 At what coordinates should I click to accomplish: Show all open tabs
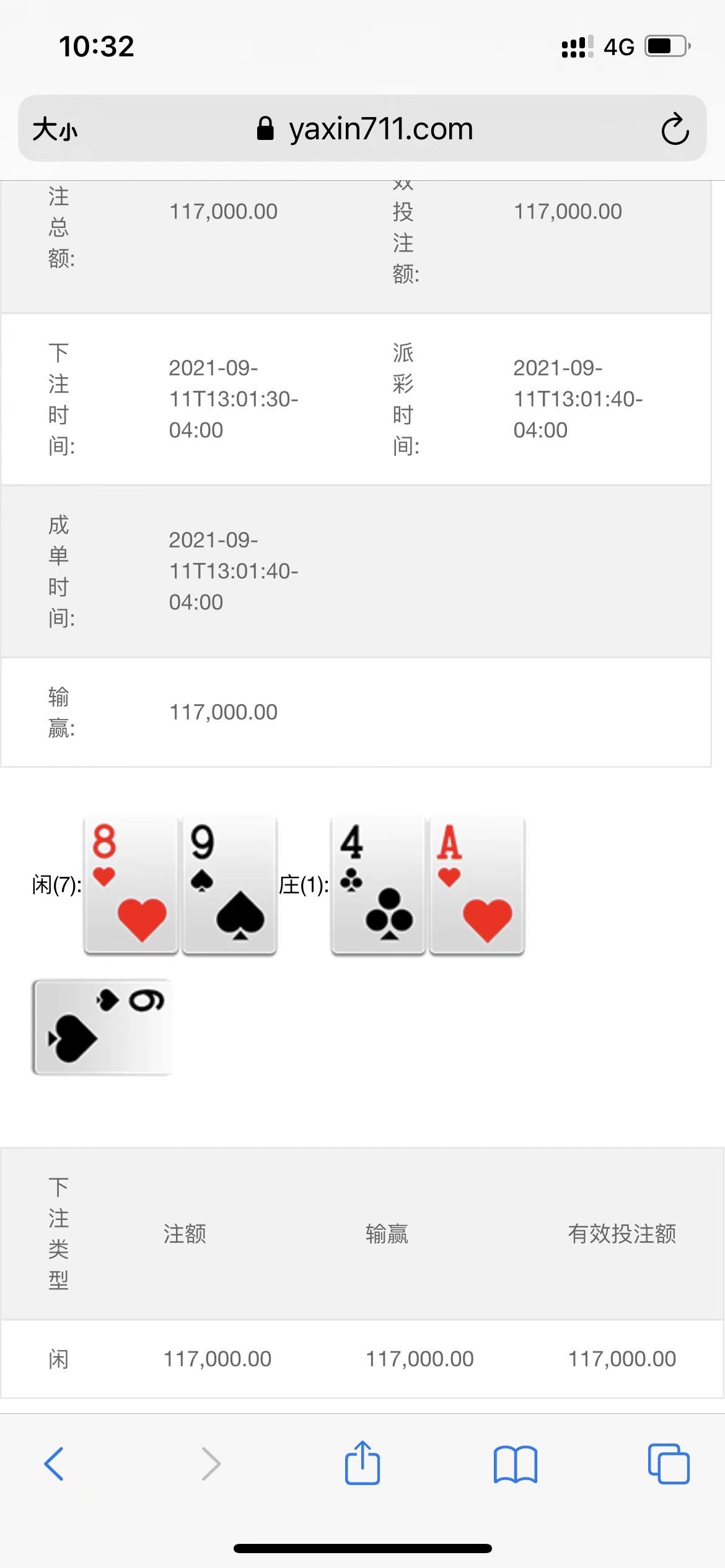click(668, 1464)
